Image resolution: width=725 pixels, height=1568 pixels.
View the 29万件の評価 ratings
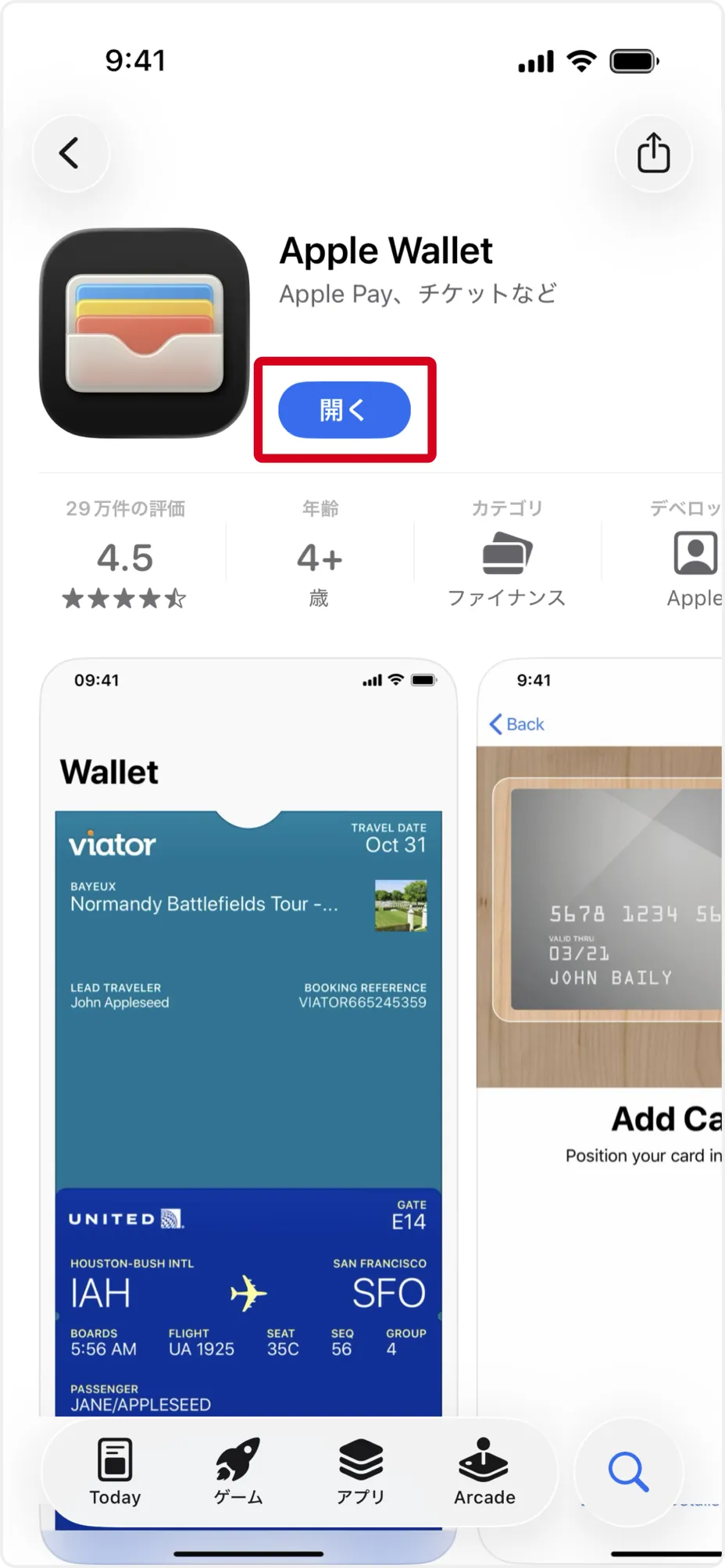click(125, 555)
